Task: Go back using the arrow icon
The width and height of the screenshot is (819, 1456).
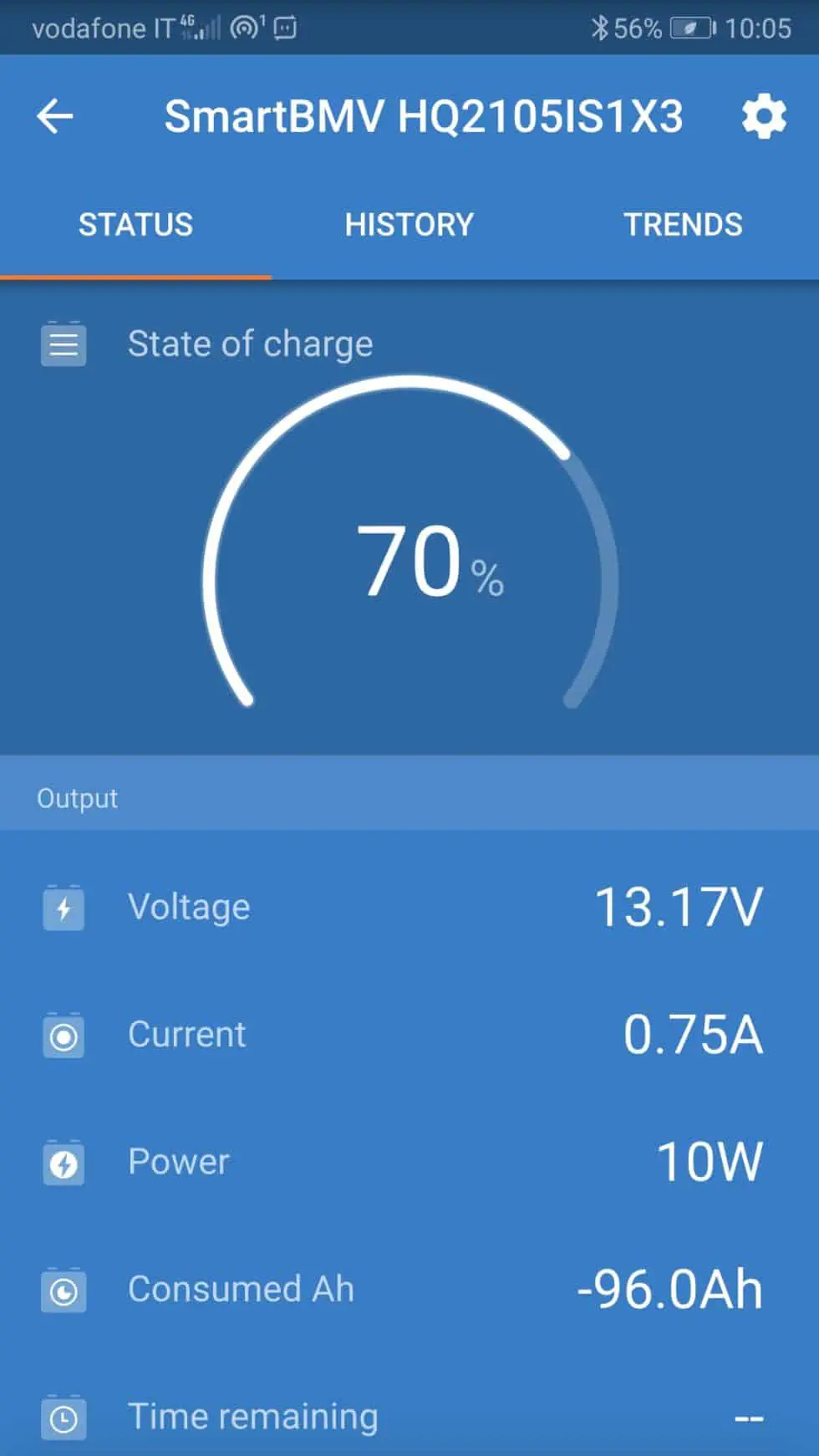Action: [55, 116]
